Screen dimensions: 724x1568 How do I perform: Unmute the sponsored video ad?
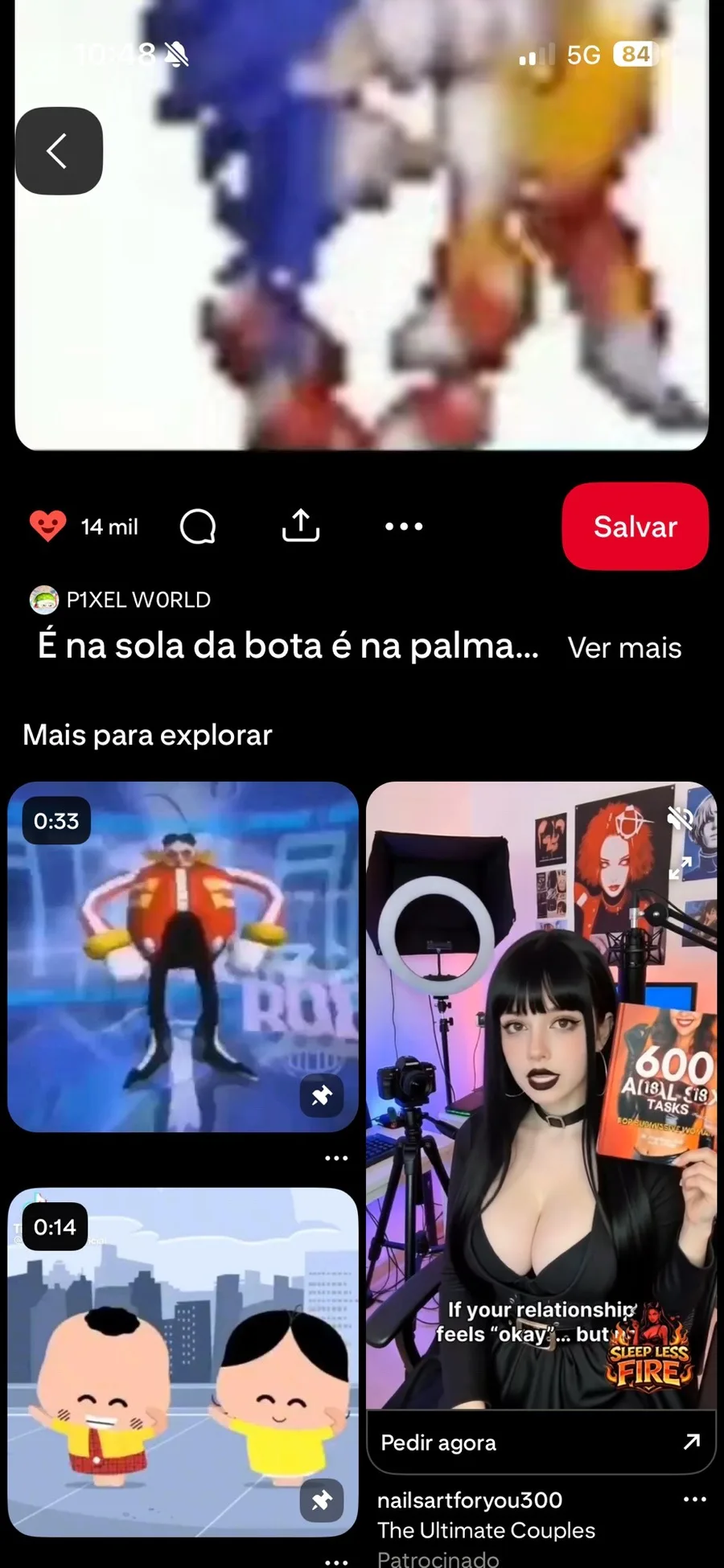pyautogui.click(x=681, y=819)
